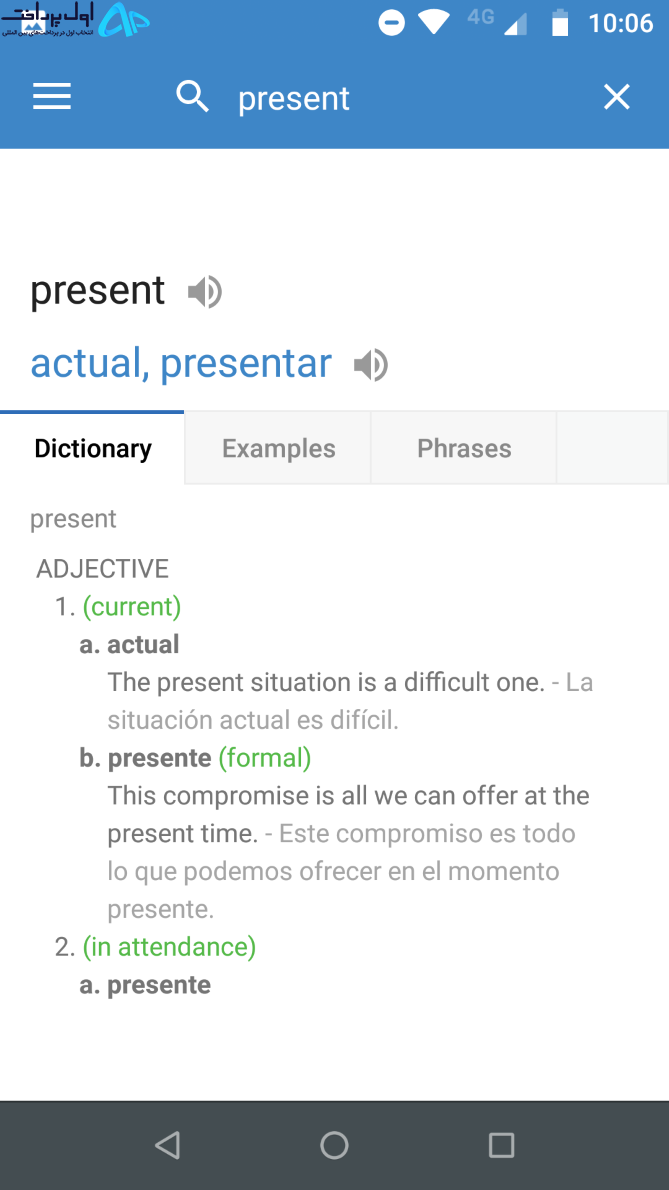Play pronunciation of actual, presentar
The width and height of the screenshot is (669, 1190).
point(371,365)
